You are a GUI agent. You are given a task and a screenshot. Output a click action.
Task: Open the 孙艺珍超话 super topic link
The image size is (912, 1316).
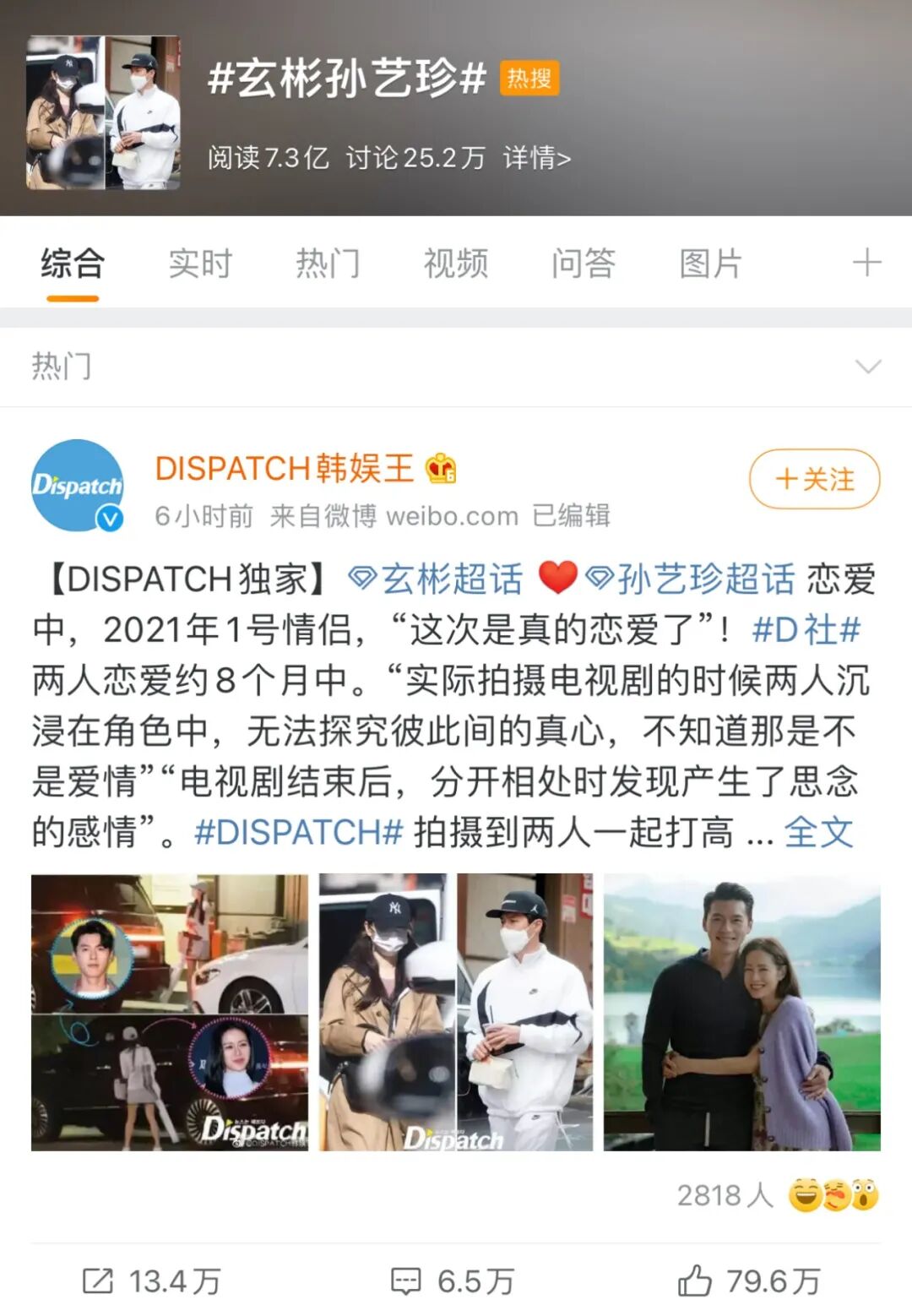pyautogui.click(x=691, y=579)
